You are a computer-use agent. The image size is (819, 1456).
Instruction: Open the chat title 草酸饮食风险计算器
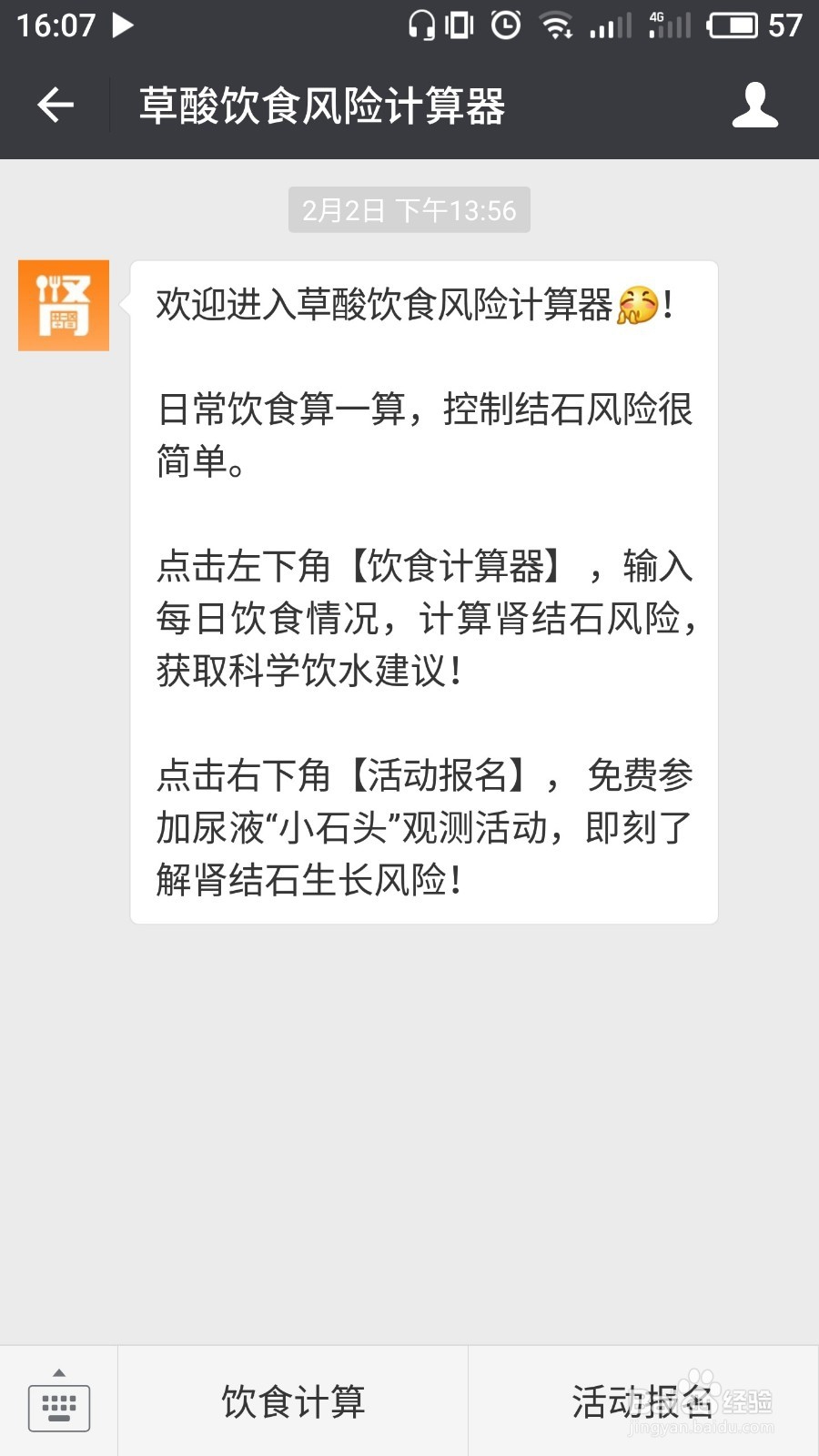click(323, 104)
